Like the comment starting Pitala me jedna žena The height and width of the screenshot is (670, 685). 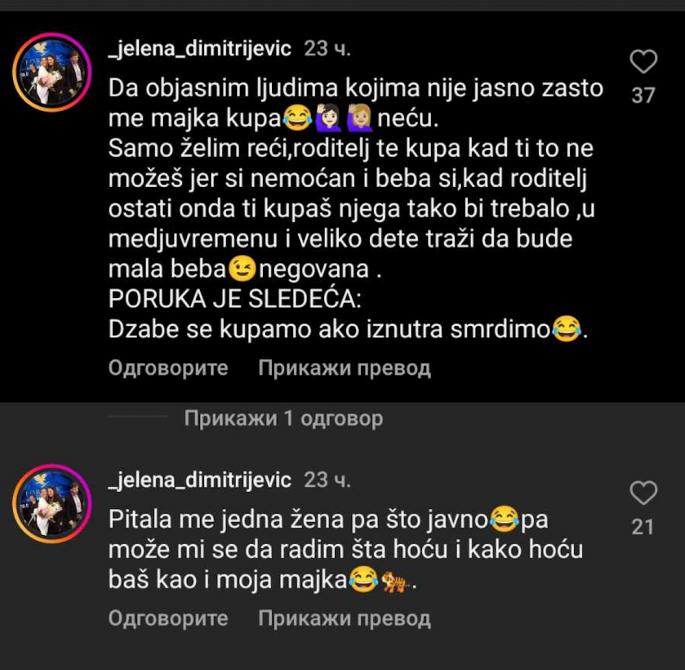click(x=644, y=493)
